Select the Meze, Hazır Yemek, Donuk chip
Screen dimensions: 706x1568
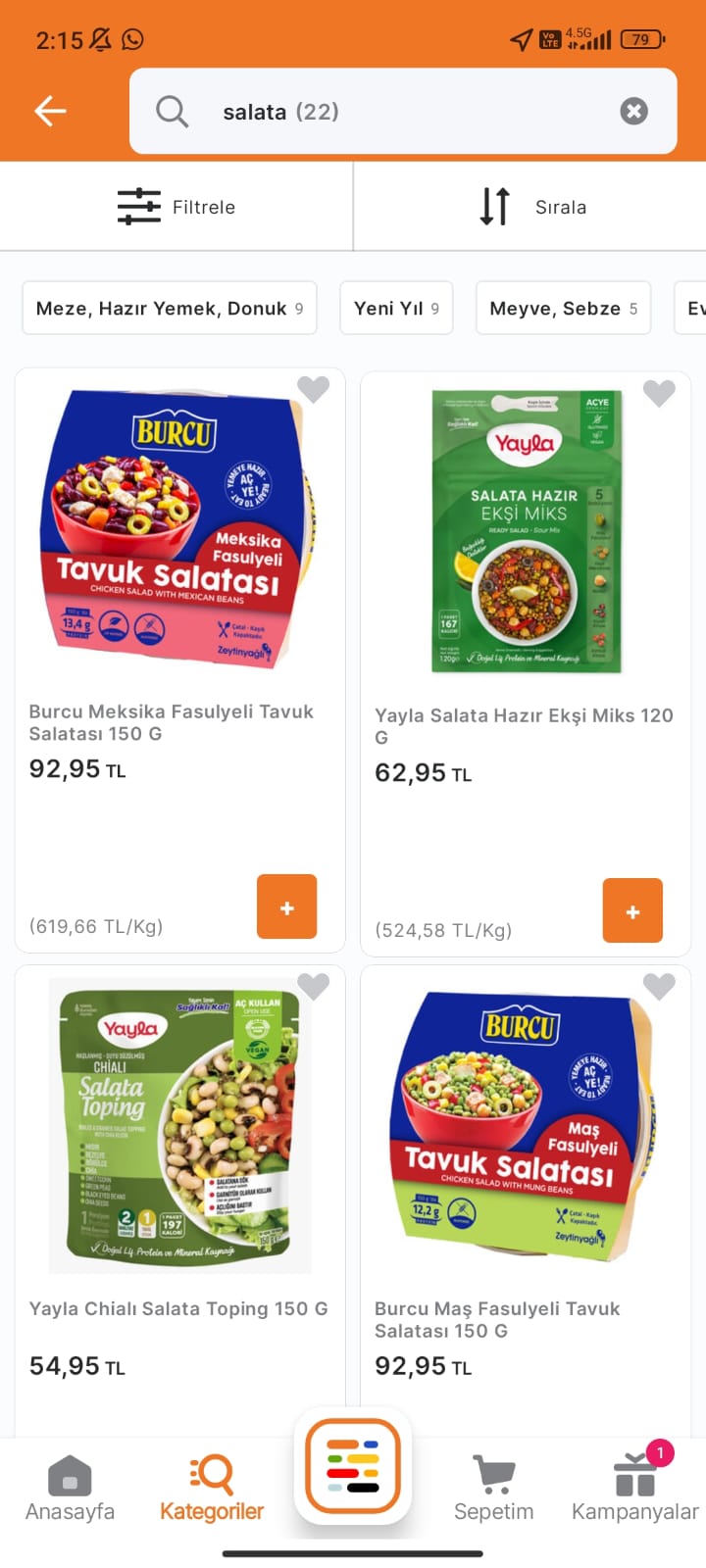(x=169, y=309)
